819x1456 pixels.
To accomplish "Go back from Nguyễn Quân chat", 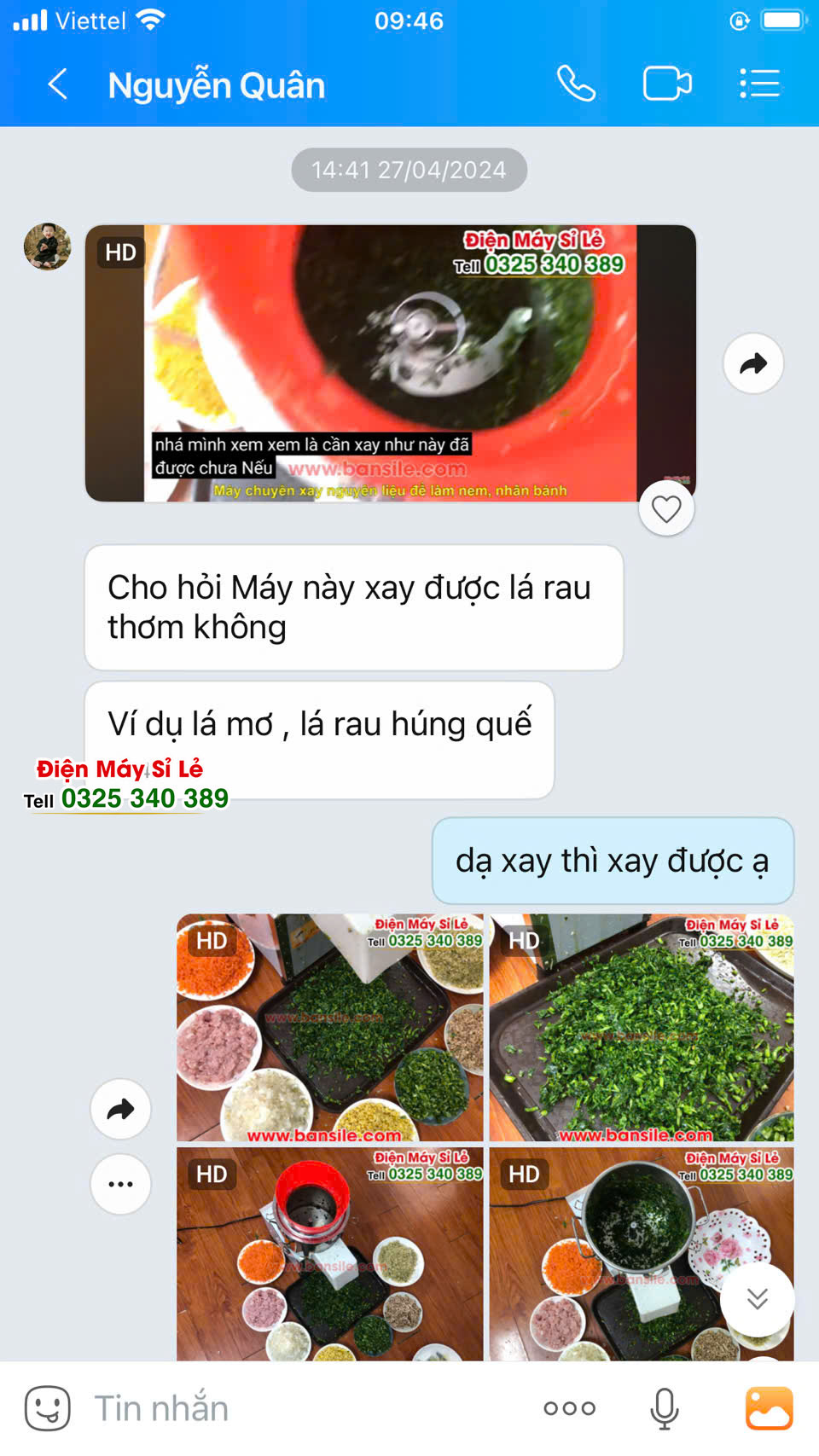I will (58, 84).
